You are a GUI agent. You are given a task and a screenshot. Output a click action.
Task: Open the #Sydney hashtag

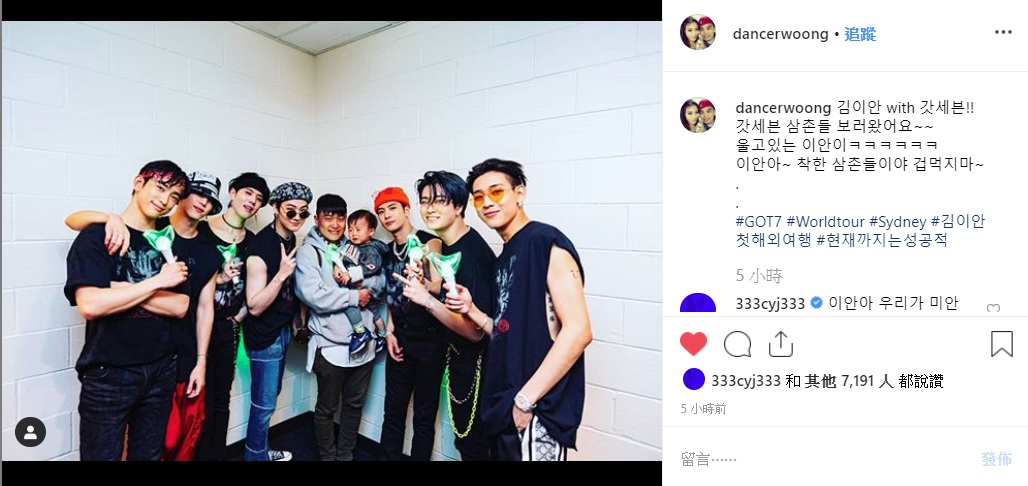point(898,220)
